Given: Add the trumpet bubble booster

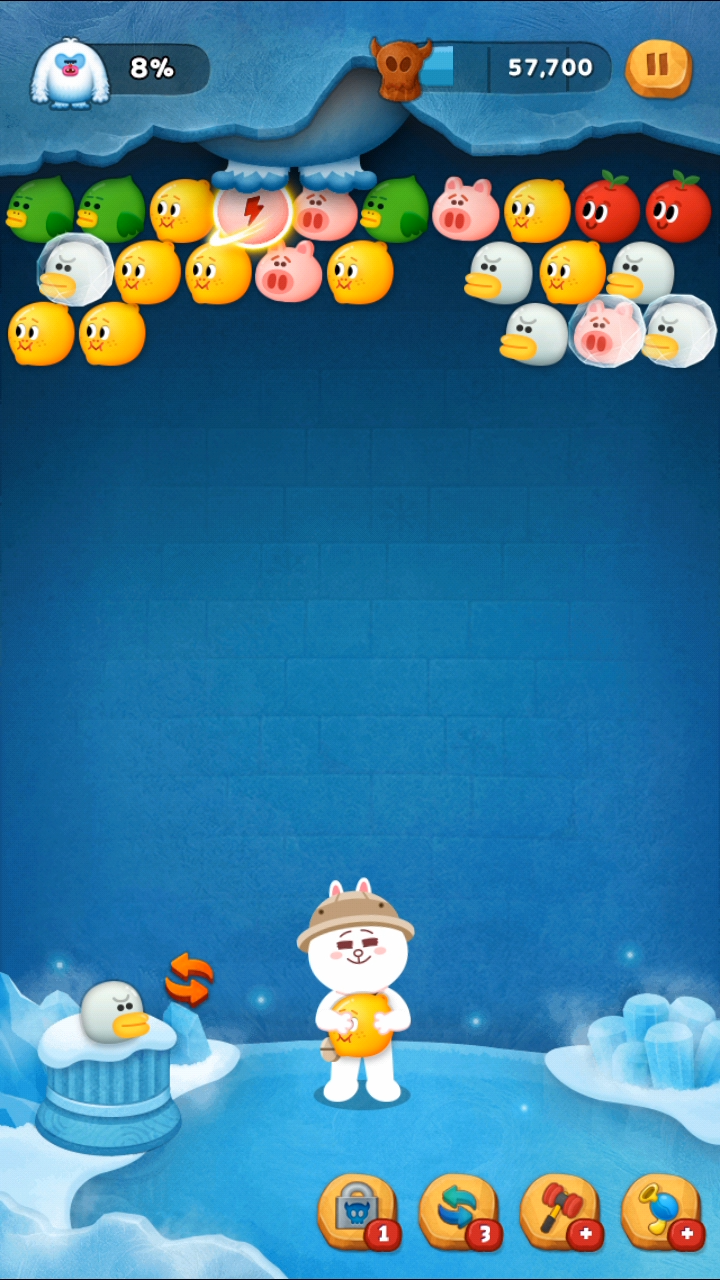Looking at the screenshot, I should 662,1212.
